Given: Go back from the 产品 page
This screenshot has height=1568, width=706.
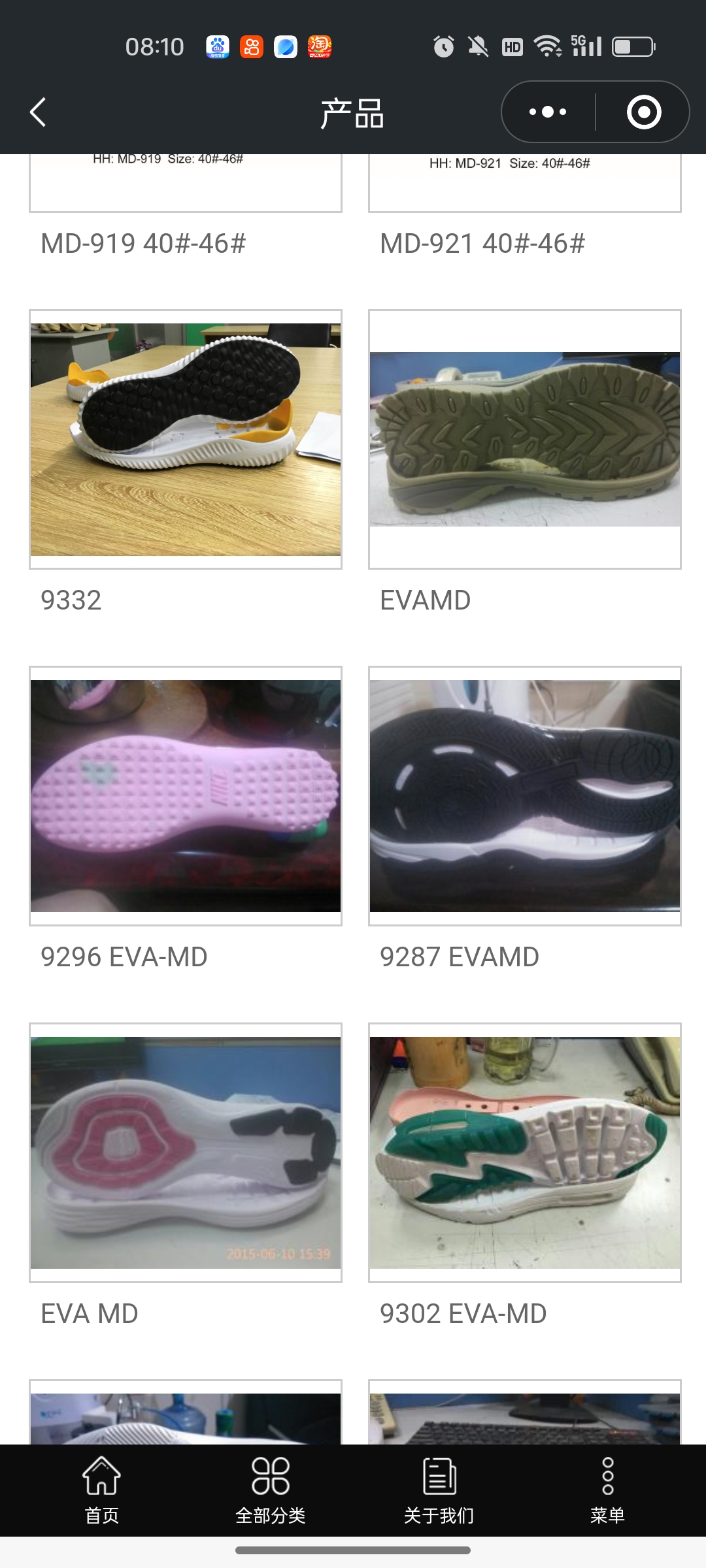Looking at the screenshot, I should pyautogui.click(x=38, y=112).
